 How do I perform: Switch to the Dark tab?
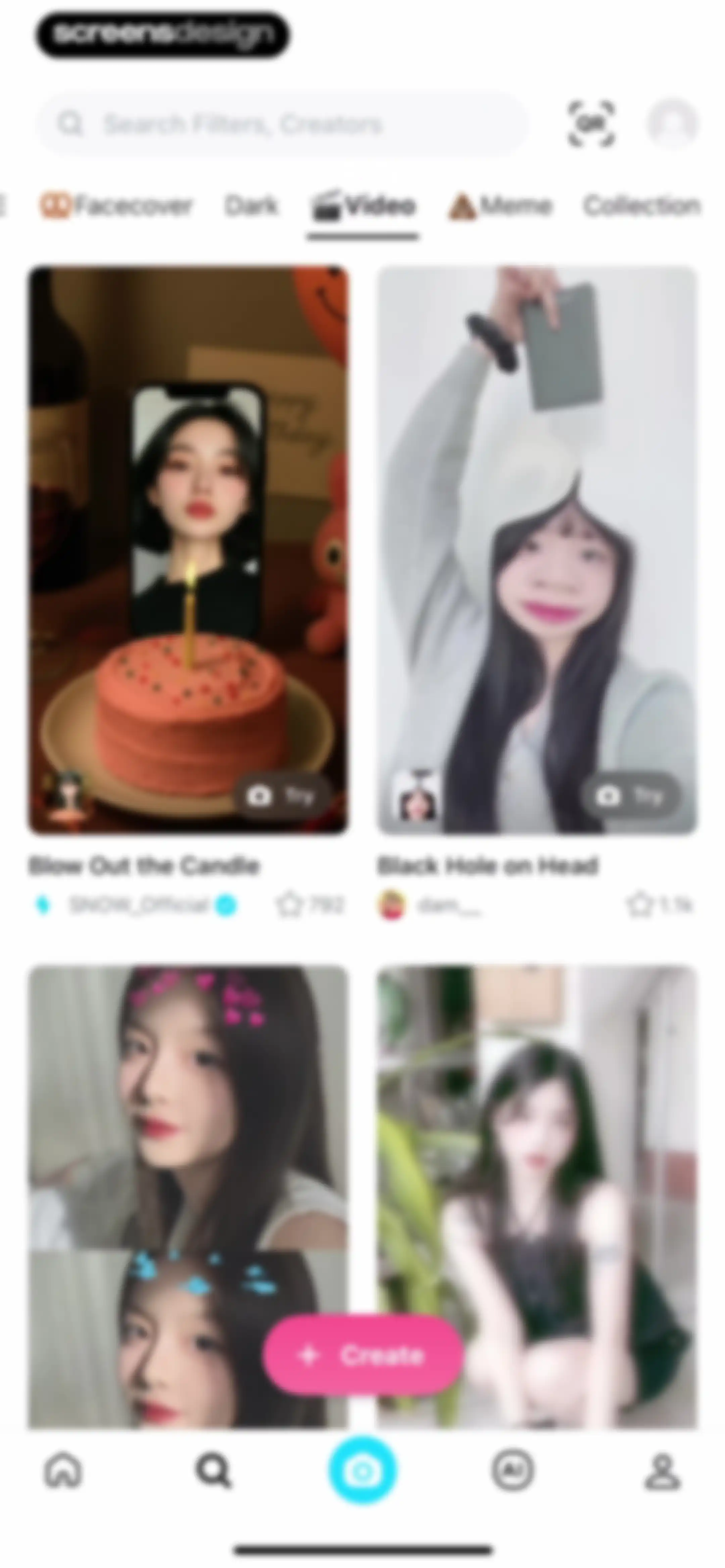point(251,206)
